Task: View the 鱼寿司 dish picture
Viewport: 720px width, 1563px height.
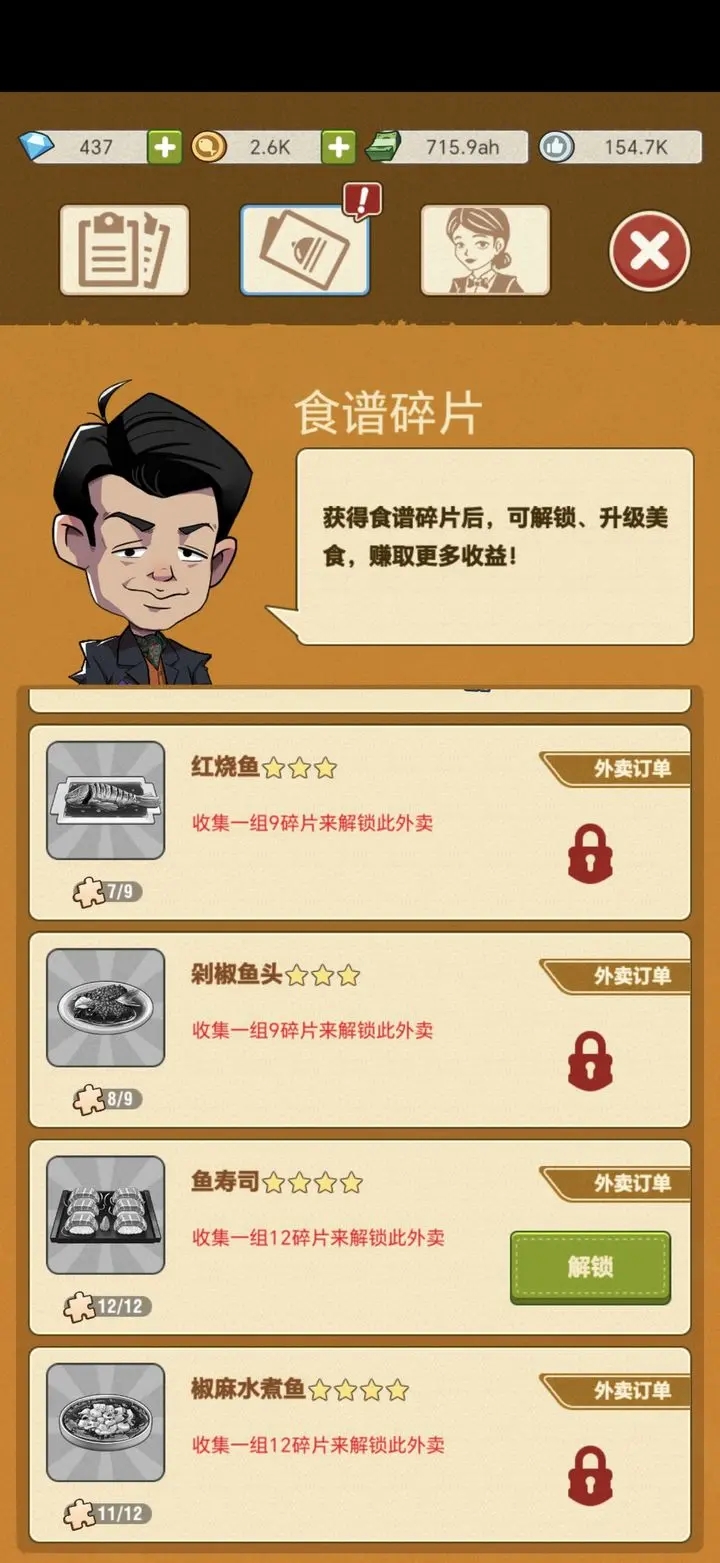Action: click(x=106, y=1215)
